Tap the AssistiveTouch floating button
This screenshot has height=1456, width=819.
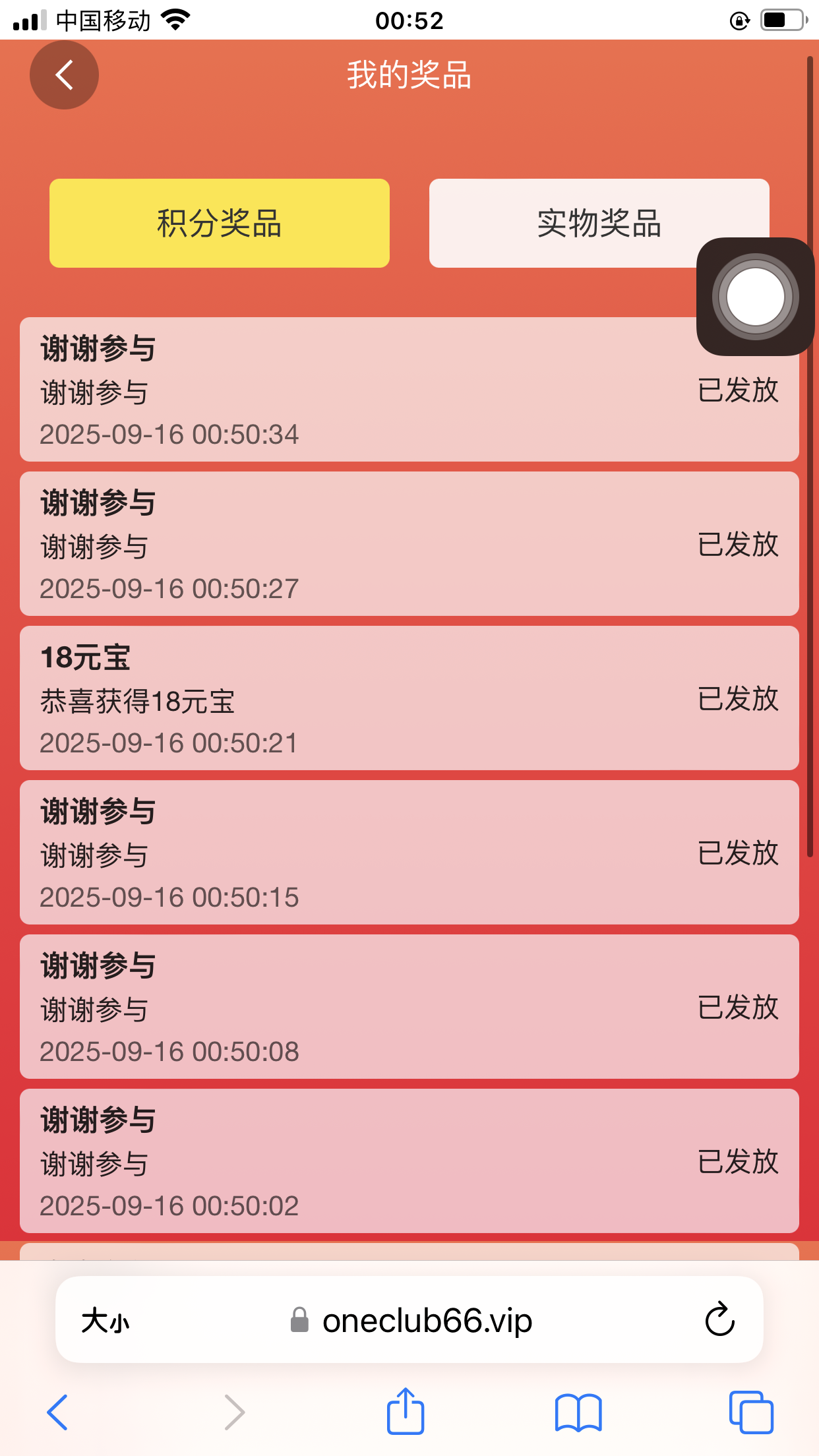pyautogui.click(x=755, y=297)
